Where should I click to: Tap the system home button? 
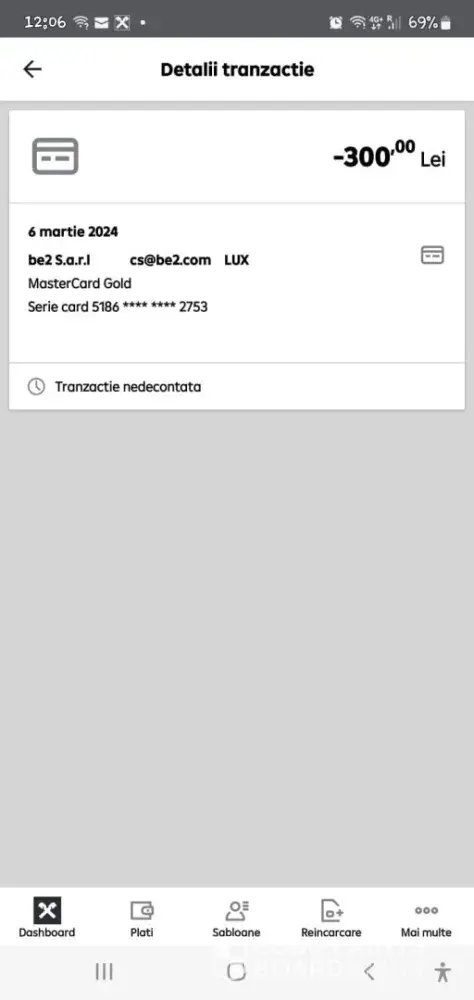click(236, 971)
